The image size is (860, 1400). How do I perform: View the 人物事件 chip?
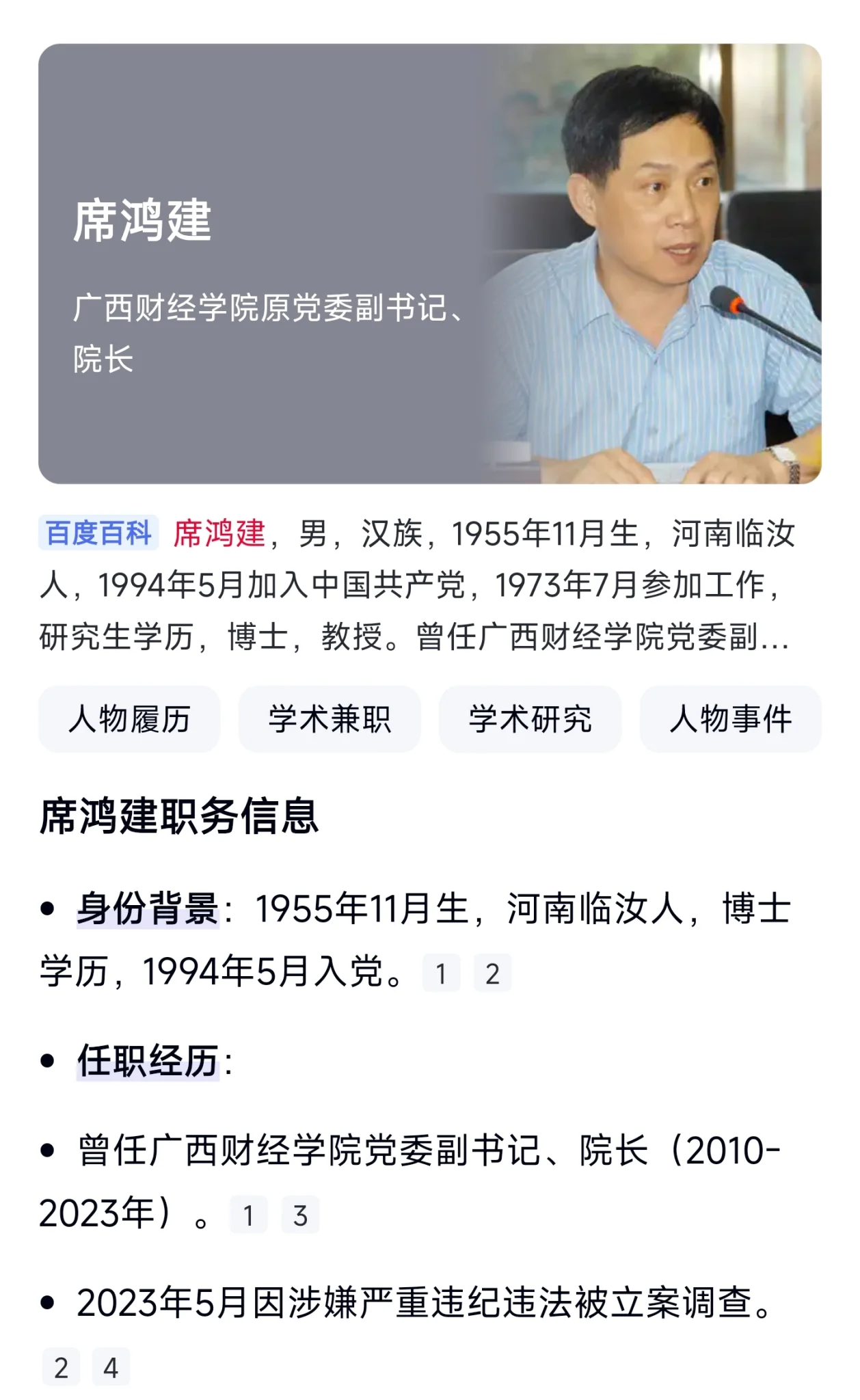coord(730,719)
